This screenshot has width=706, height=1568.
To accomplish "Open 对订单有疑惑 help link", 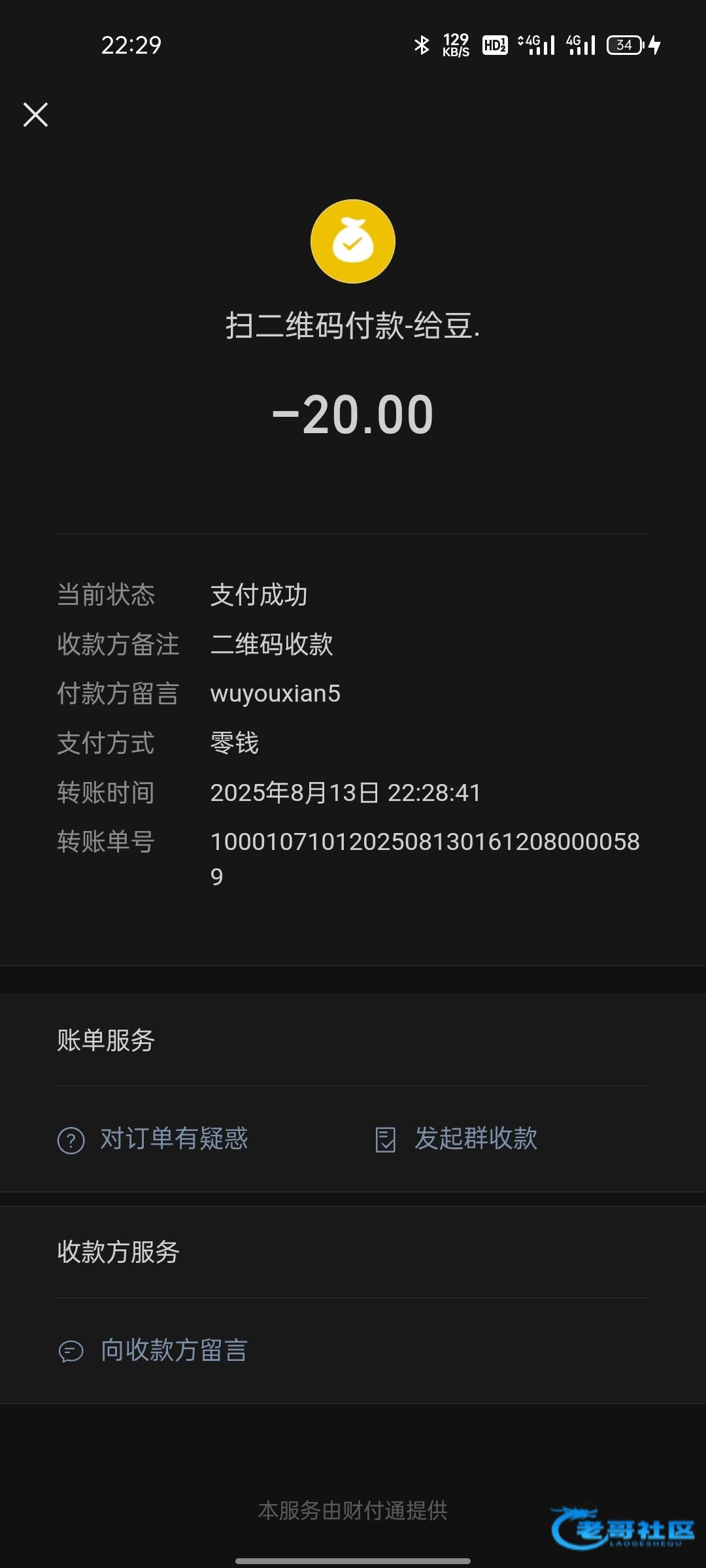I will 153,1139.
